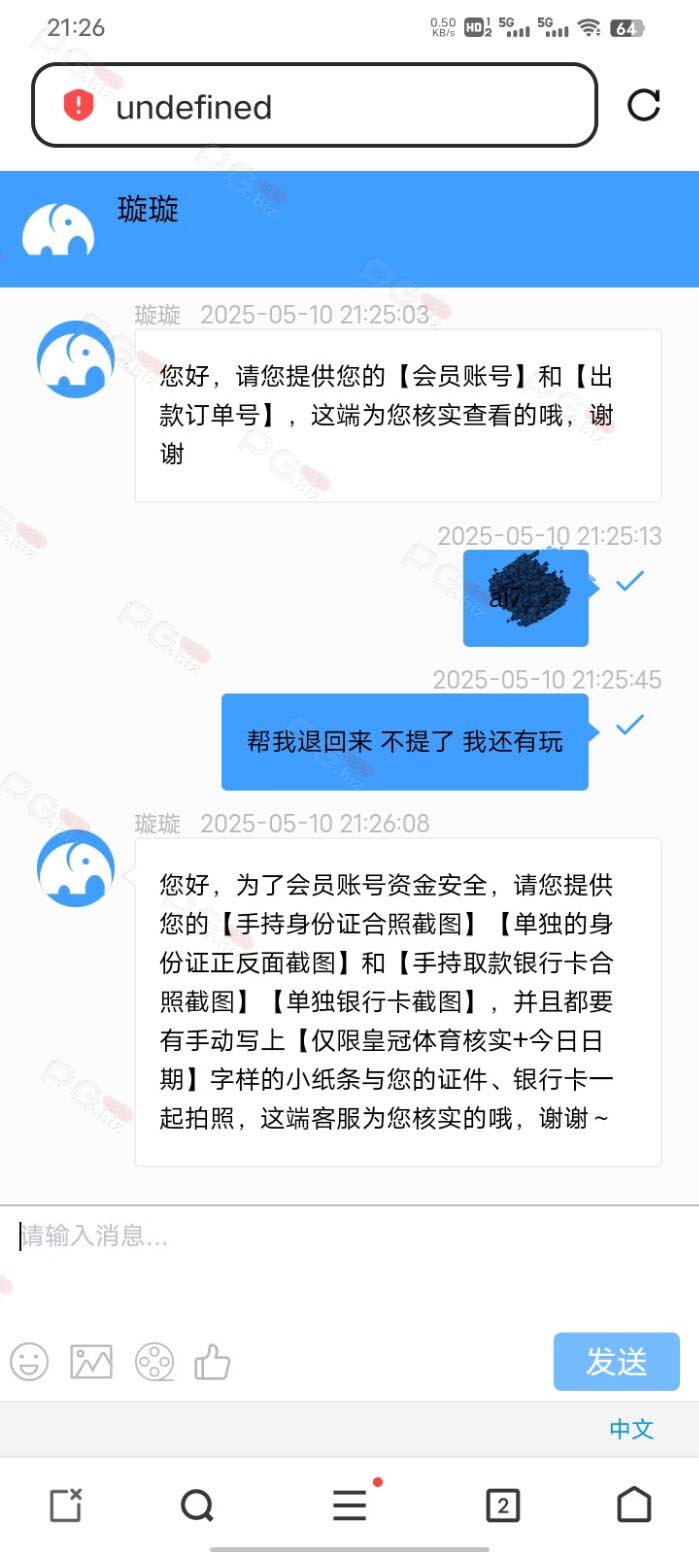The height and width of the screenshot is (1554, 699).
Task: View the 2 open tabs
Action: [502, 1505]
